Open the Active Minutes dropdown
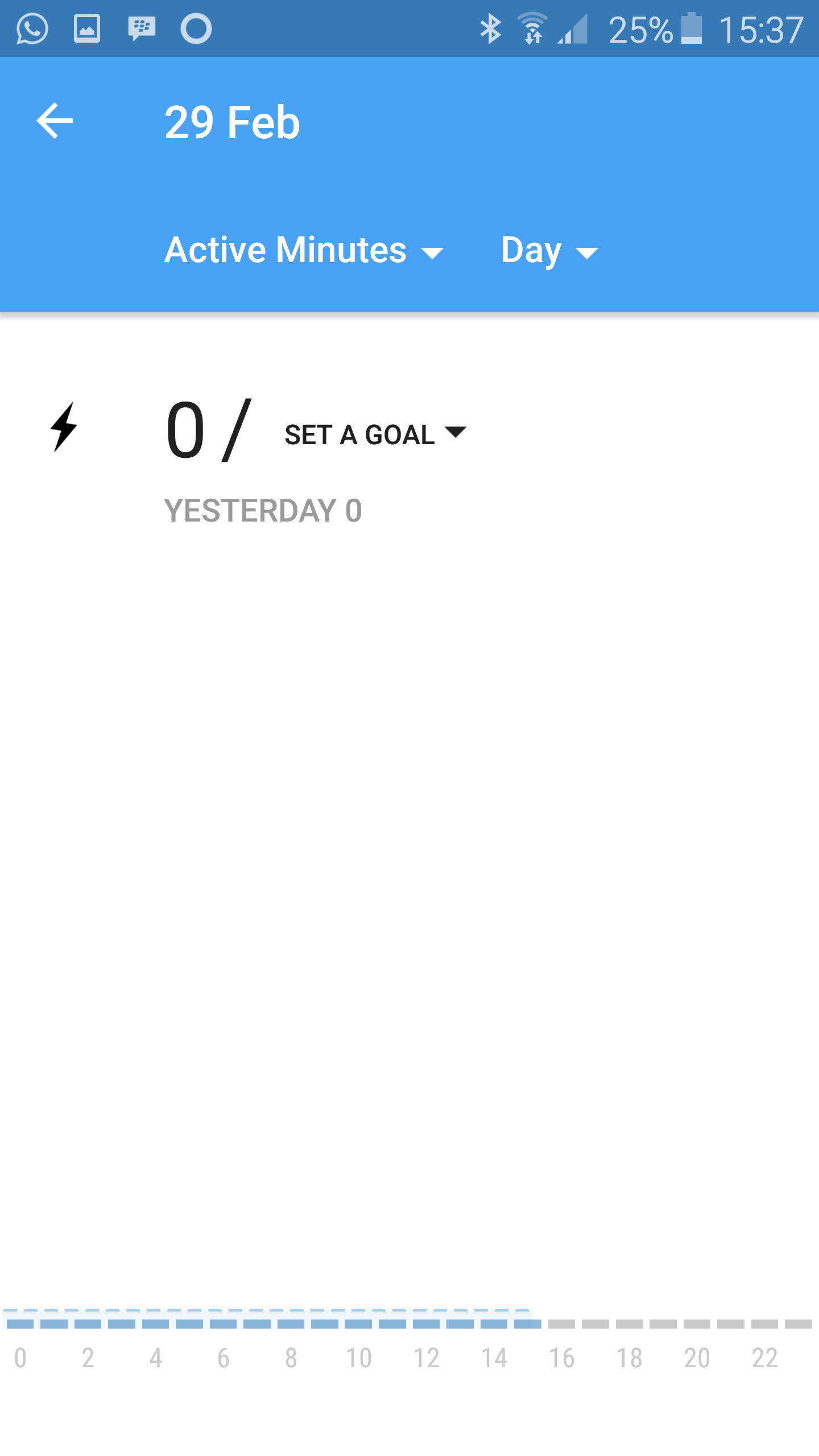Screen dimensions: 819x1456 (x=303, y=250)
